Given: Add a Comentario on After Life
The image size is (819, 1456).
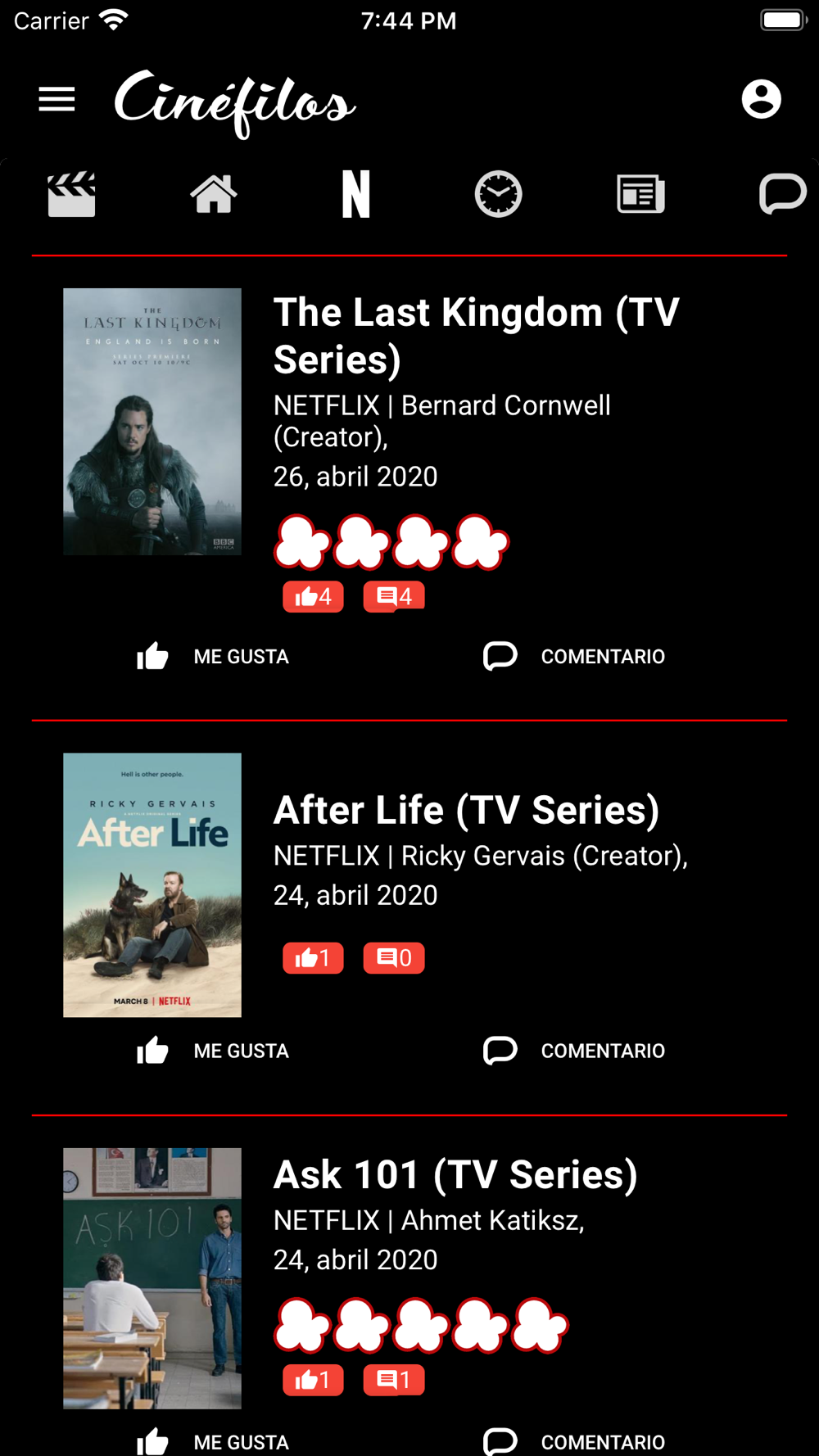Looking at the screenshot, I should (574, 1051).
